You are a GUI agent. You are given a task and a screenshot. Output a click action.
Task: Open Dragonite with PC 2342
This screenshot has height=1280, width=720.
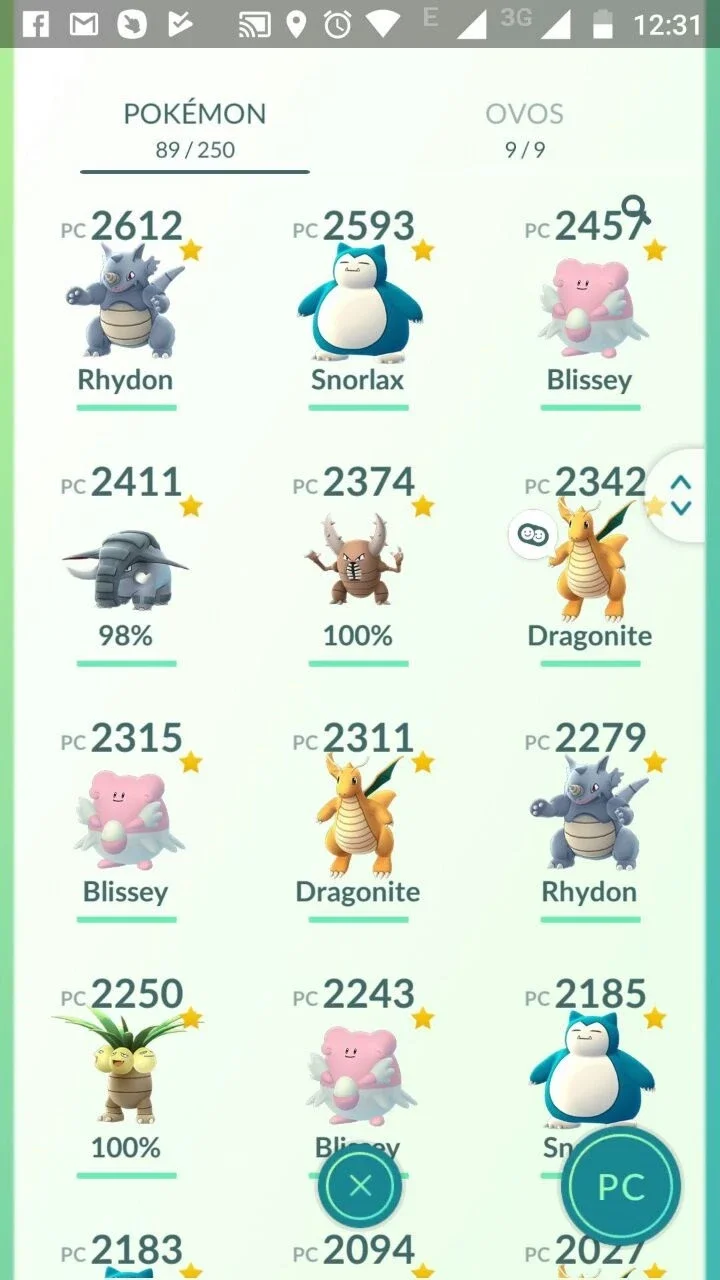click(x=590, y=564)
